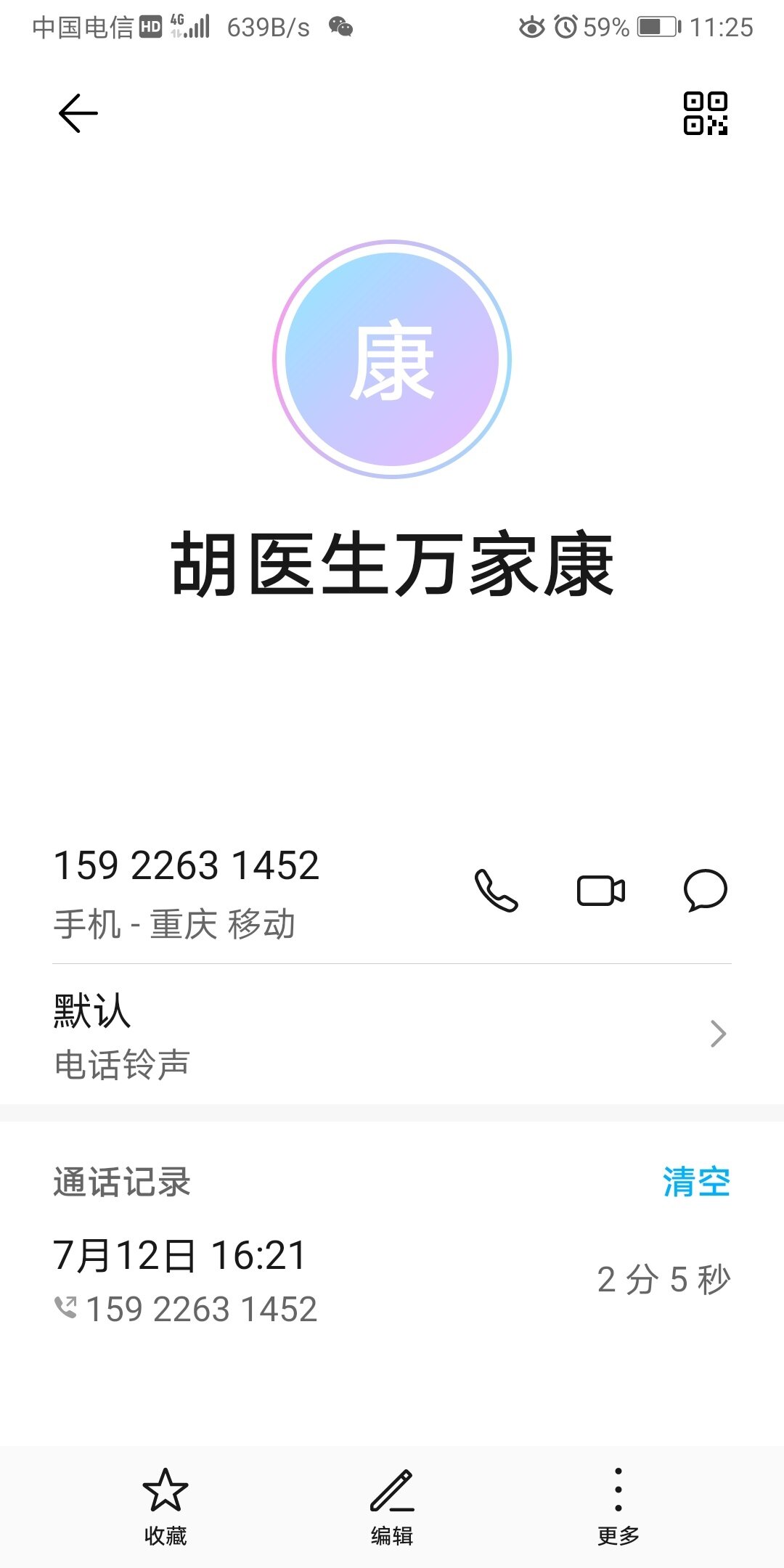784x1568 pixels.
Task: Open the contact QR code icon
Action: click(x=705, y=113)
